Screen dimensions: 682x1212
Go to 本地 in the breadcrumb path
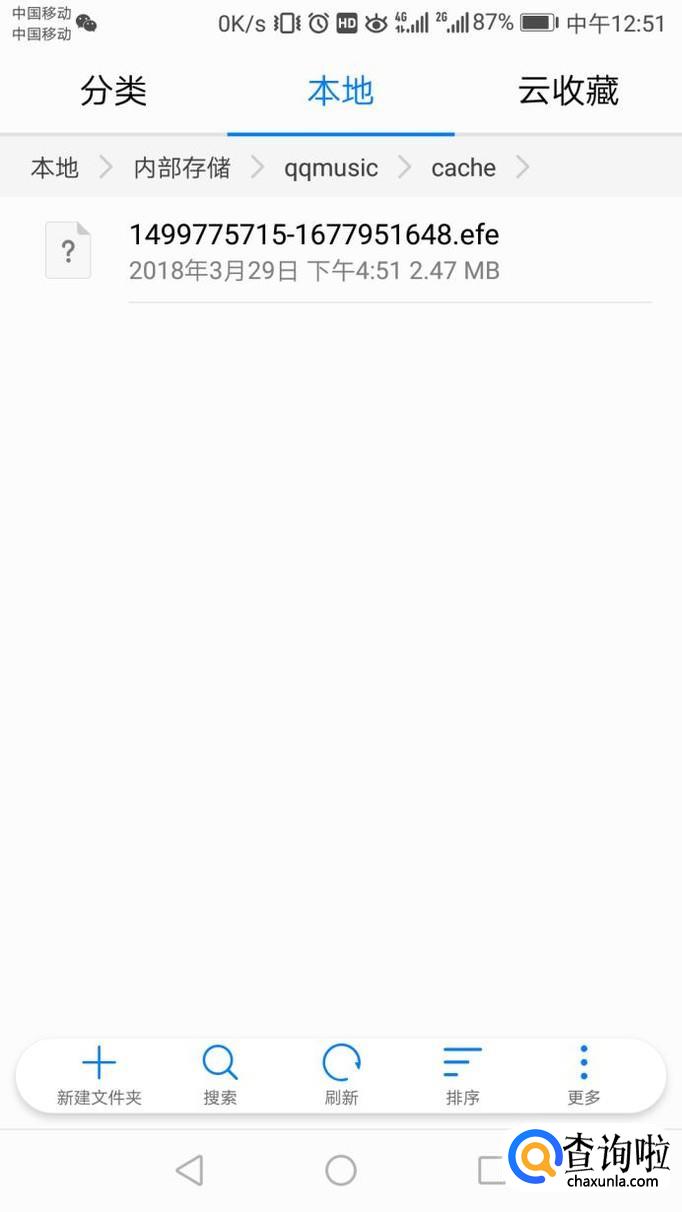click(55, 168)
